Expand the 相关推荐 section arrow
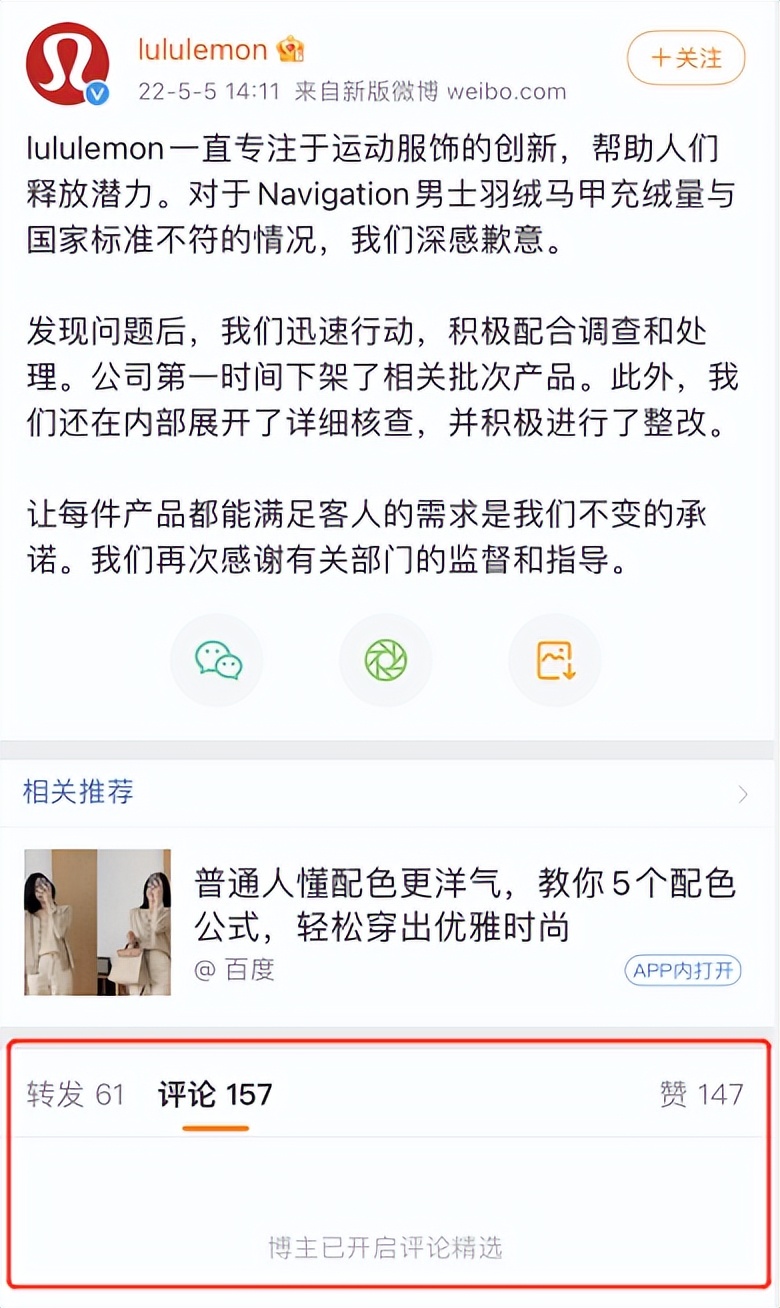Screen dimensions: 780x1308 742,795
